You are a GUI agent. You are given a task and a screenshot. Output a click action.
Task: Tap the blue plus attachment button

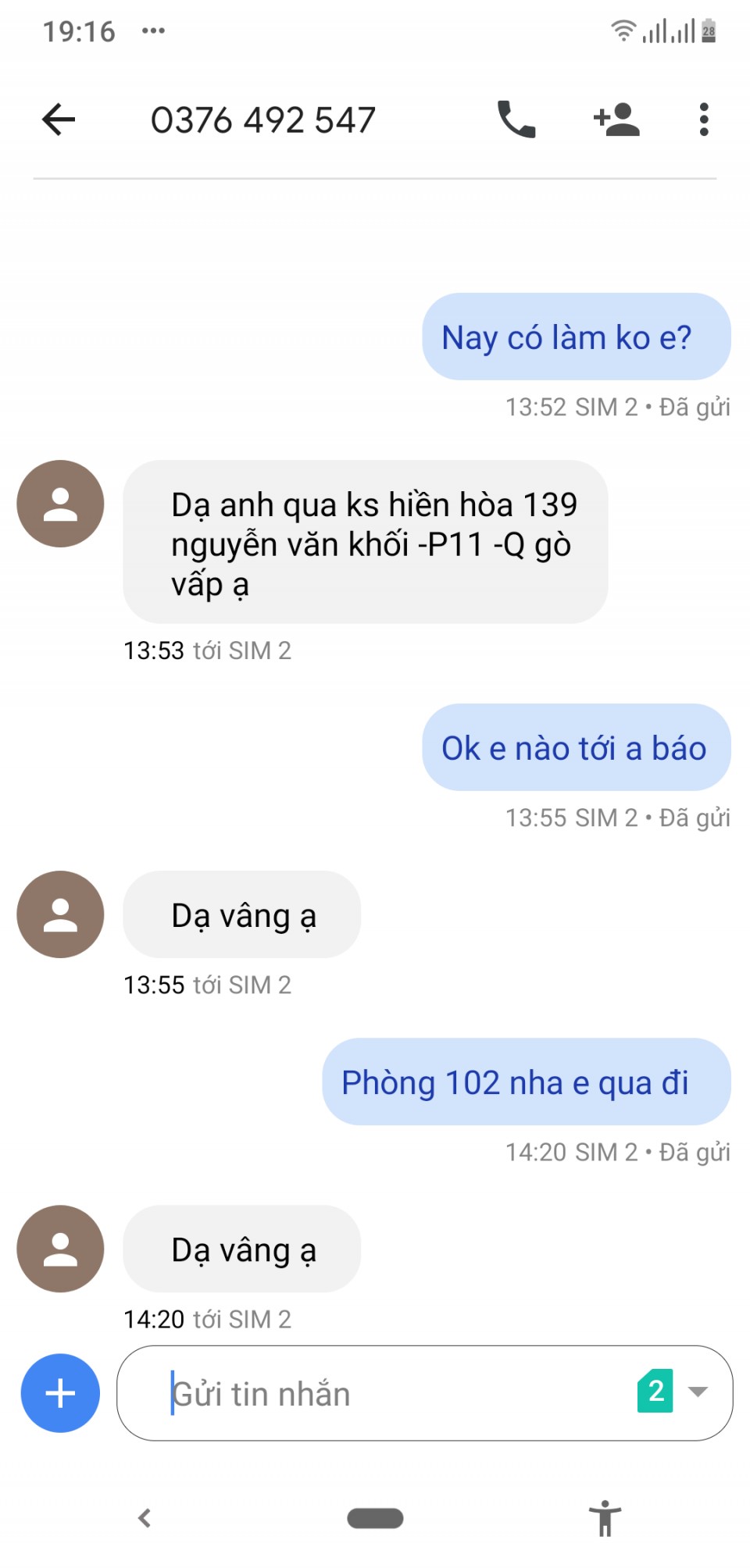click(x=60, y=1393)
